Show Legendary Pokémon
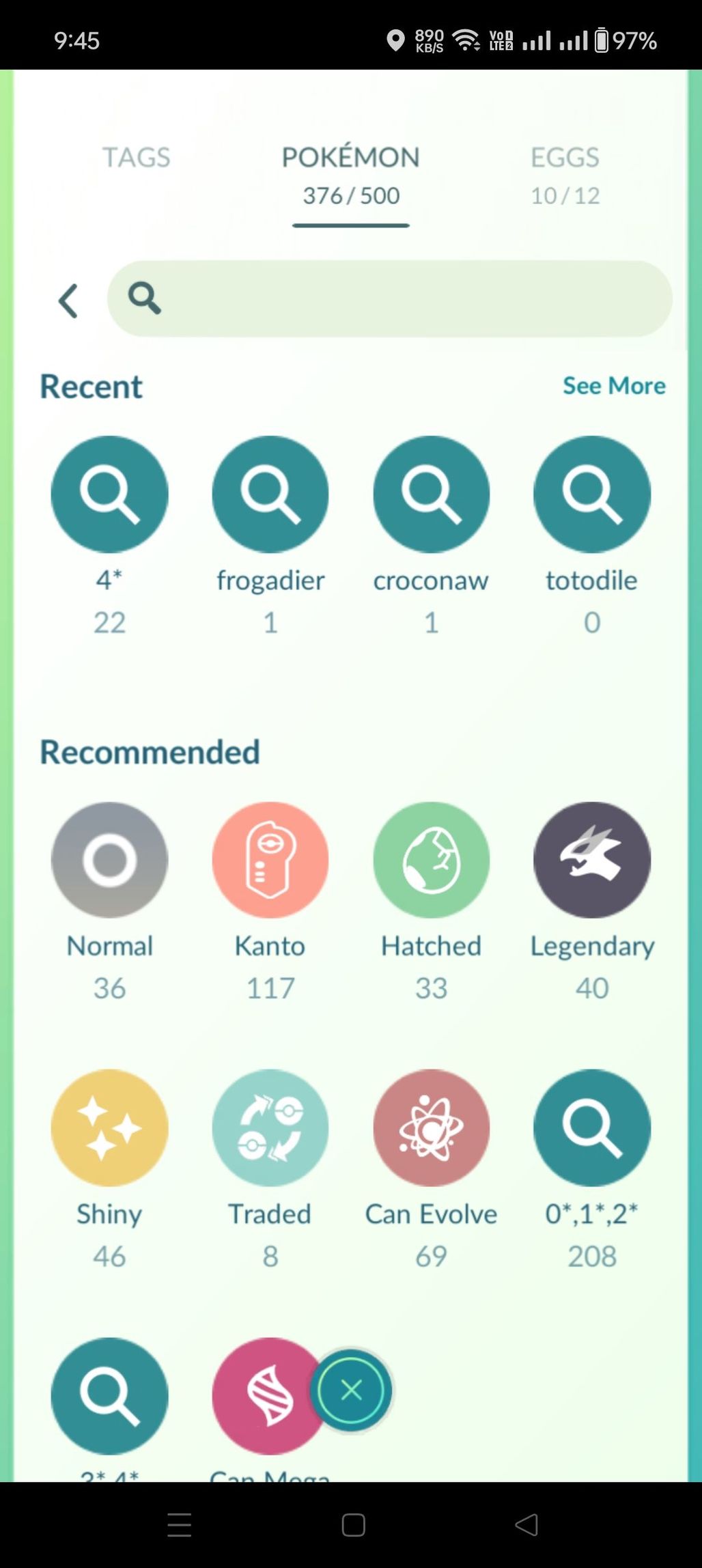This screenshot has width=702, height=1568. pyautogui.click(x=592, y=860)
